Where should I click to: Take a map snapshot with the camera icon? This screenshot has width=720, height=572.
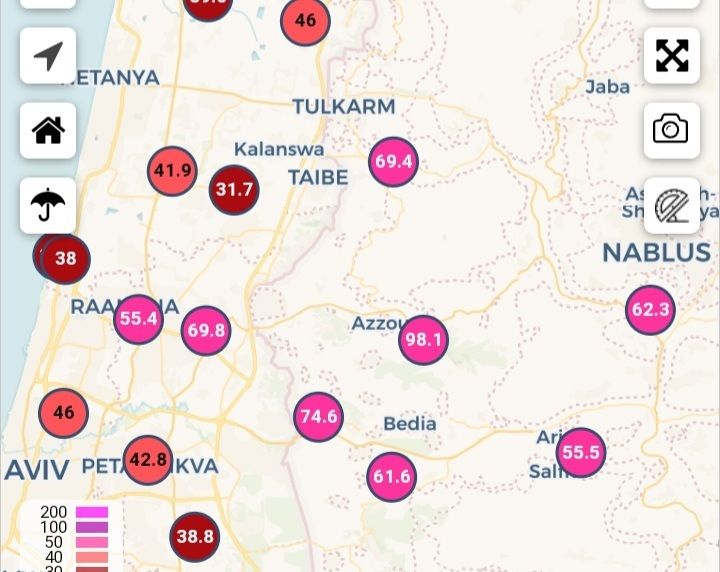671,129
